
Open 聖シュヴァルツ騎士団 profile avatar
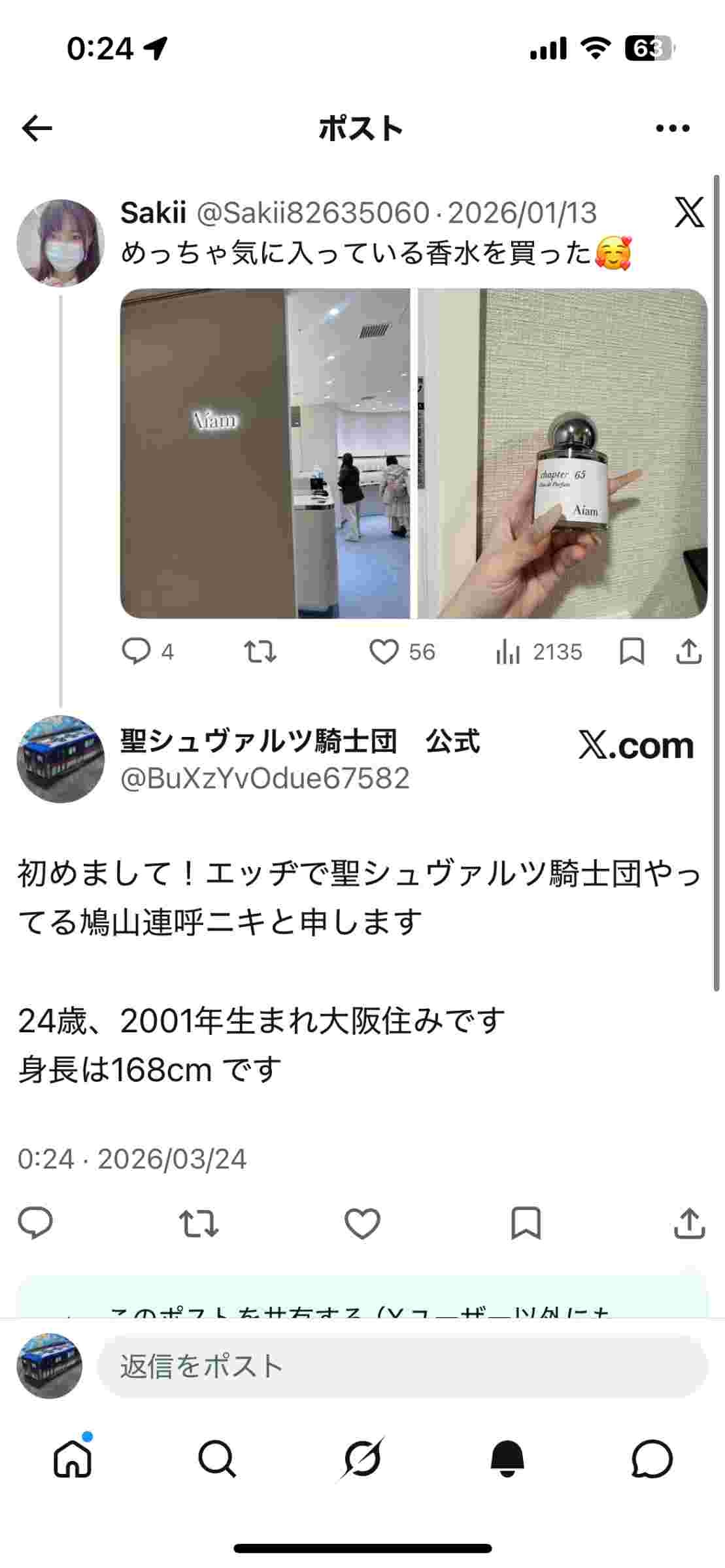tap(60, 759)
